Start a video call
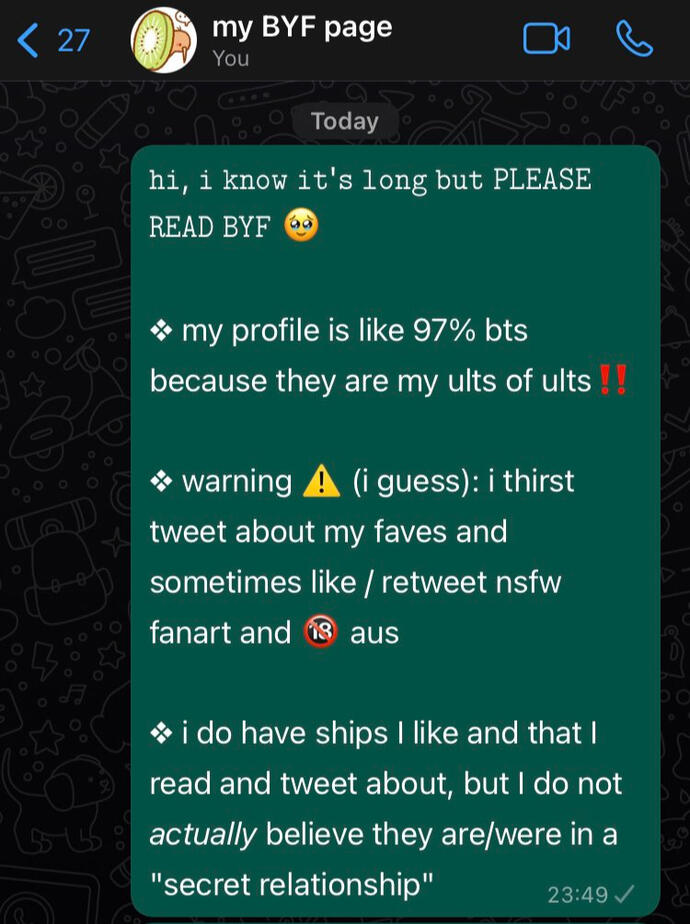 (x=546, y=40)
